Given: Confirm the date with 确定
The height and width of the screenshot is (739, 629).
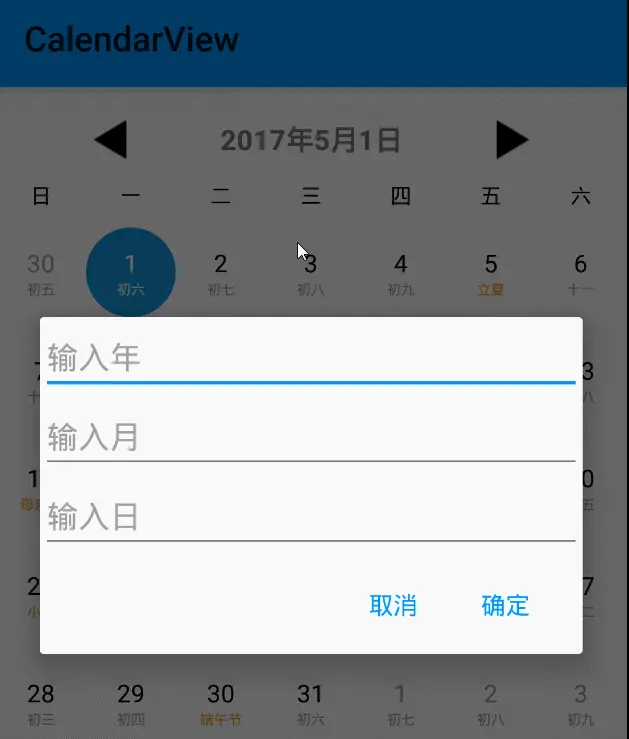Looking at the screenshot, I should point(505,605).
